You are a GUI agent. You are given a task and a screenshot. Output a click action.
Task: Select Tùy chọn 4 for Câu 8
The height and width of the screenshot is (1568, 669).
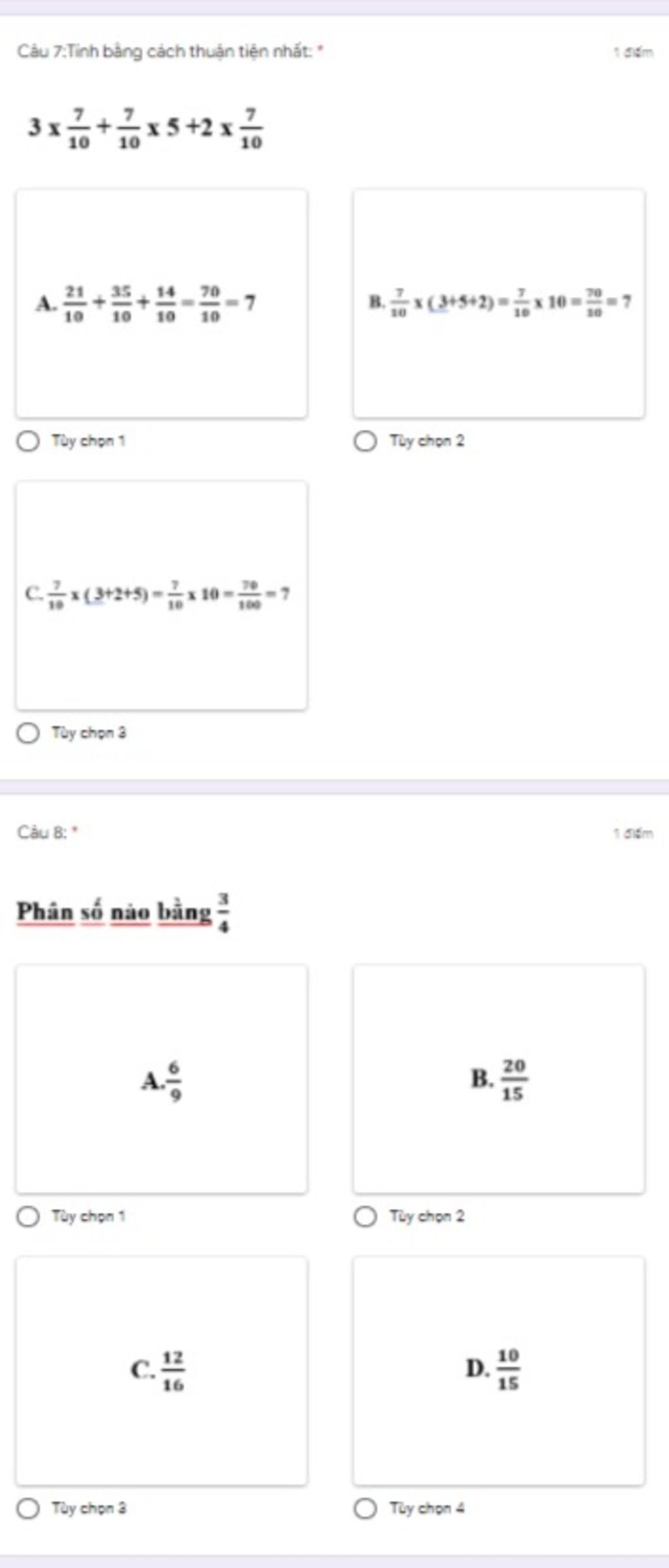pyautogui.click(x=365, y=1509)
